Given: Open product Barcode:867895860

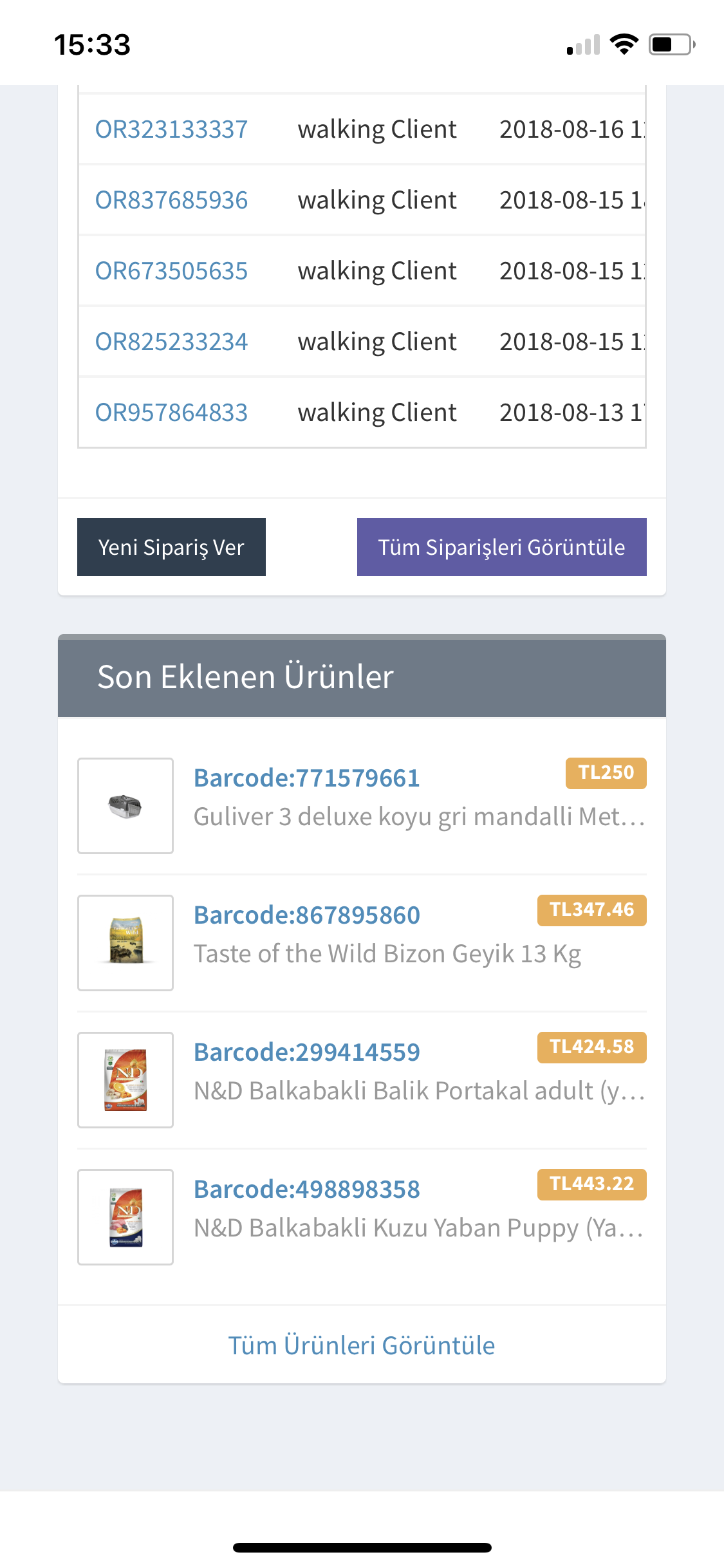Looking at the screenshot, I should point(307,914).
